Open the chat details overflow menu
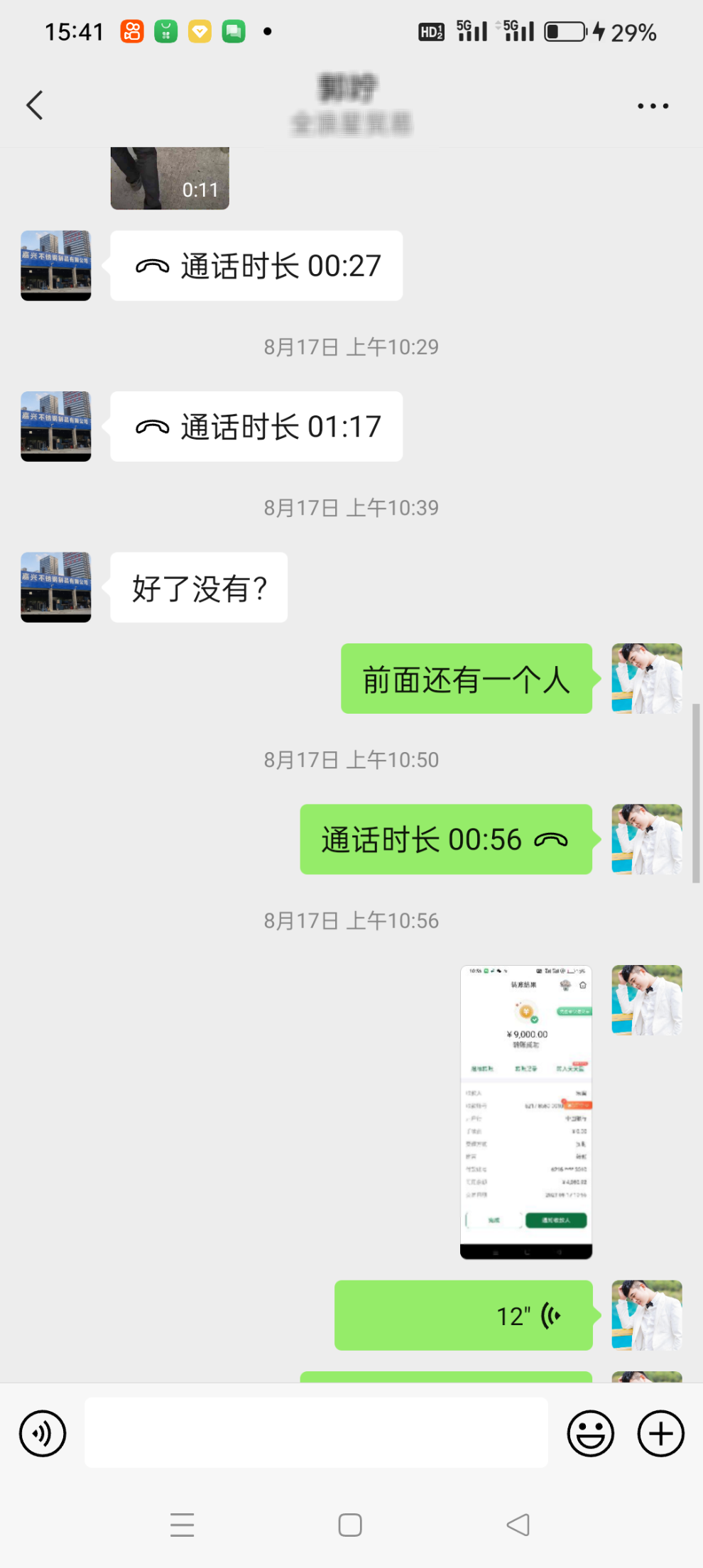Image resolution: width=703 pixels, height=1568 pixels. (x=653, y=106)
